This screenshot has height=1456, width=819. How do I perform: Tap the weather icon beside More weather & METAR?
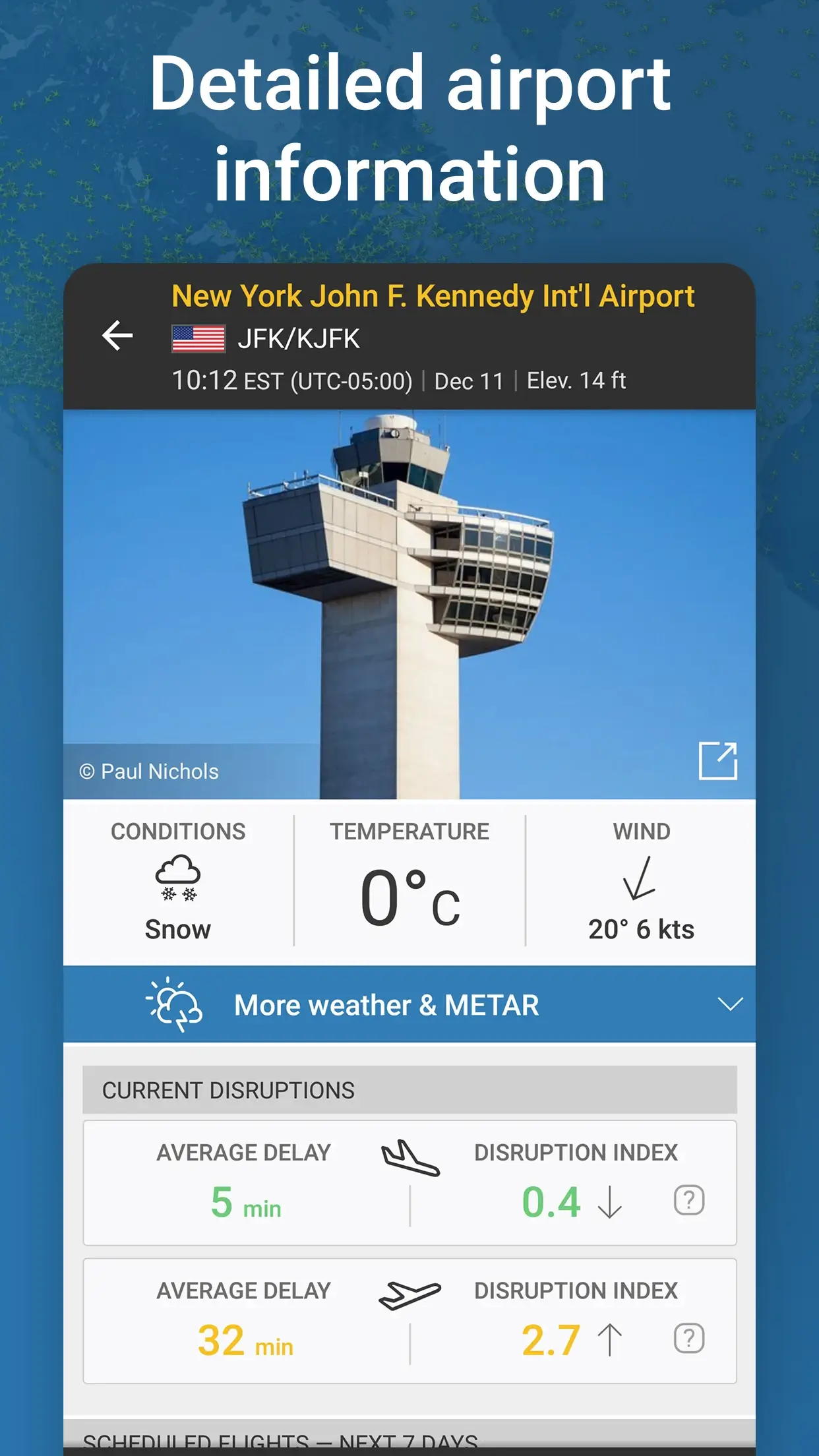coord(175,1004)
